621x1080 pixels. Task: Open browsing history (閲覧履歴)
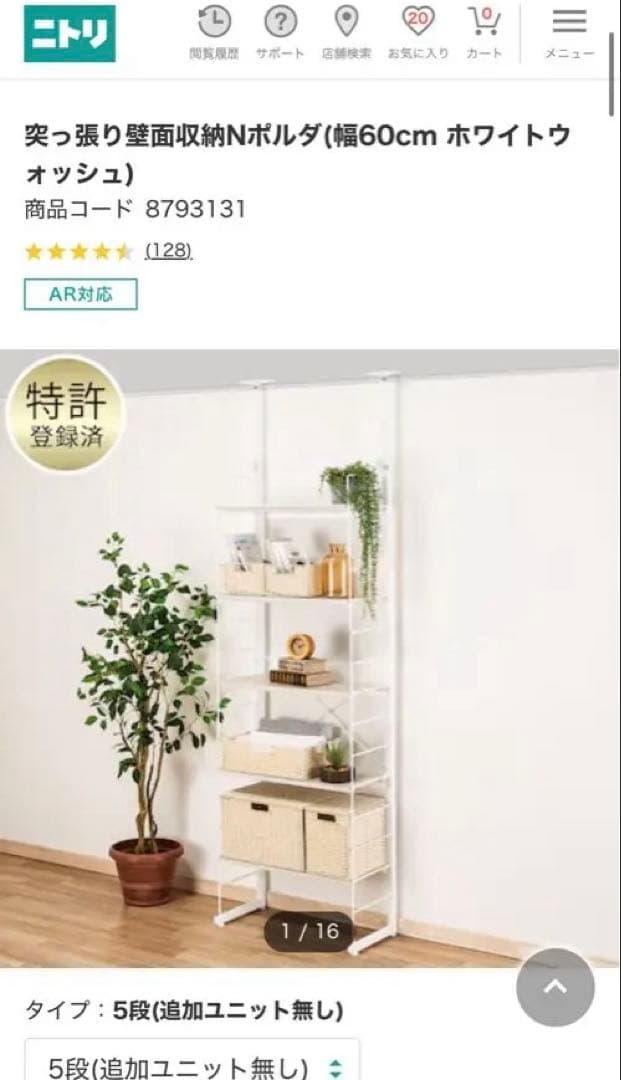pyautogui.click(x=215, y=32)
